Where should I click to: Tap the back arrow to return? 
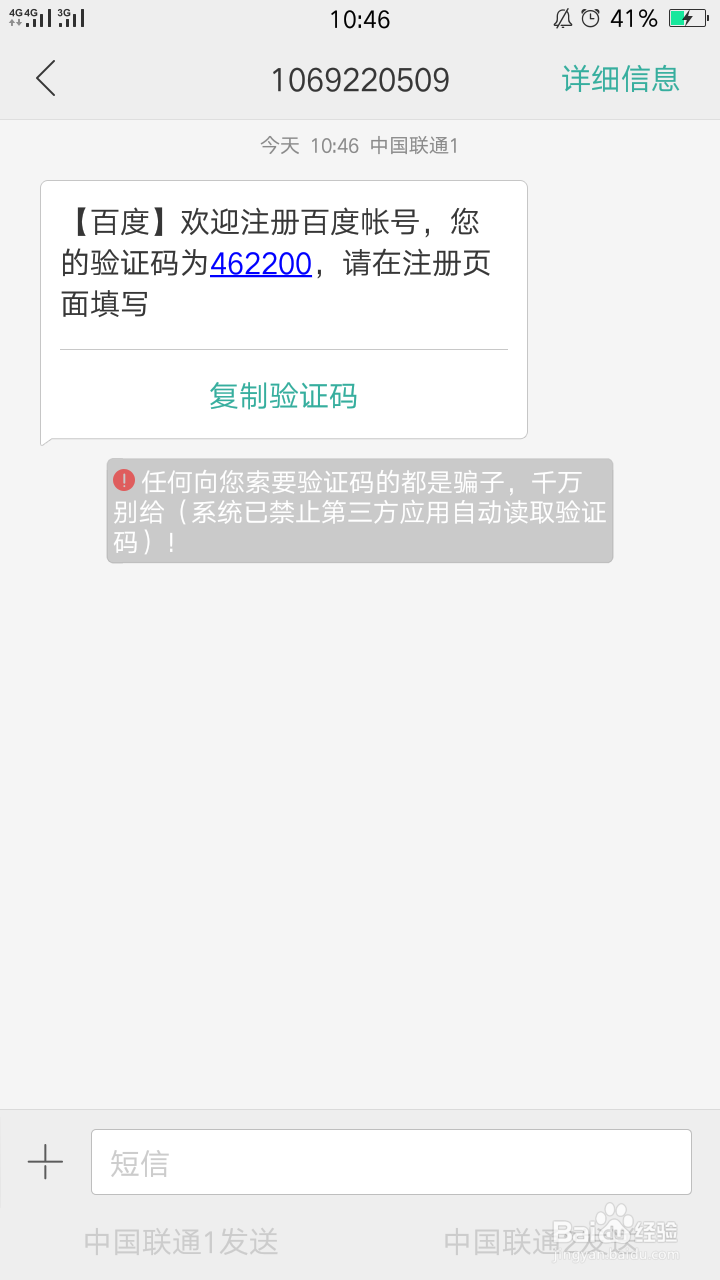click(45, 79)
